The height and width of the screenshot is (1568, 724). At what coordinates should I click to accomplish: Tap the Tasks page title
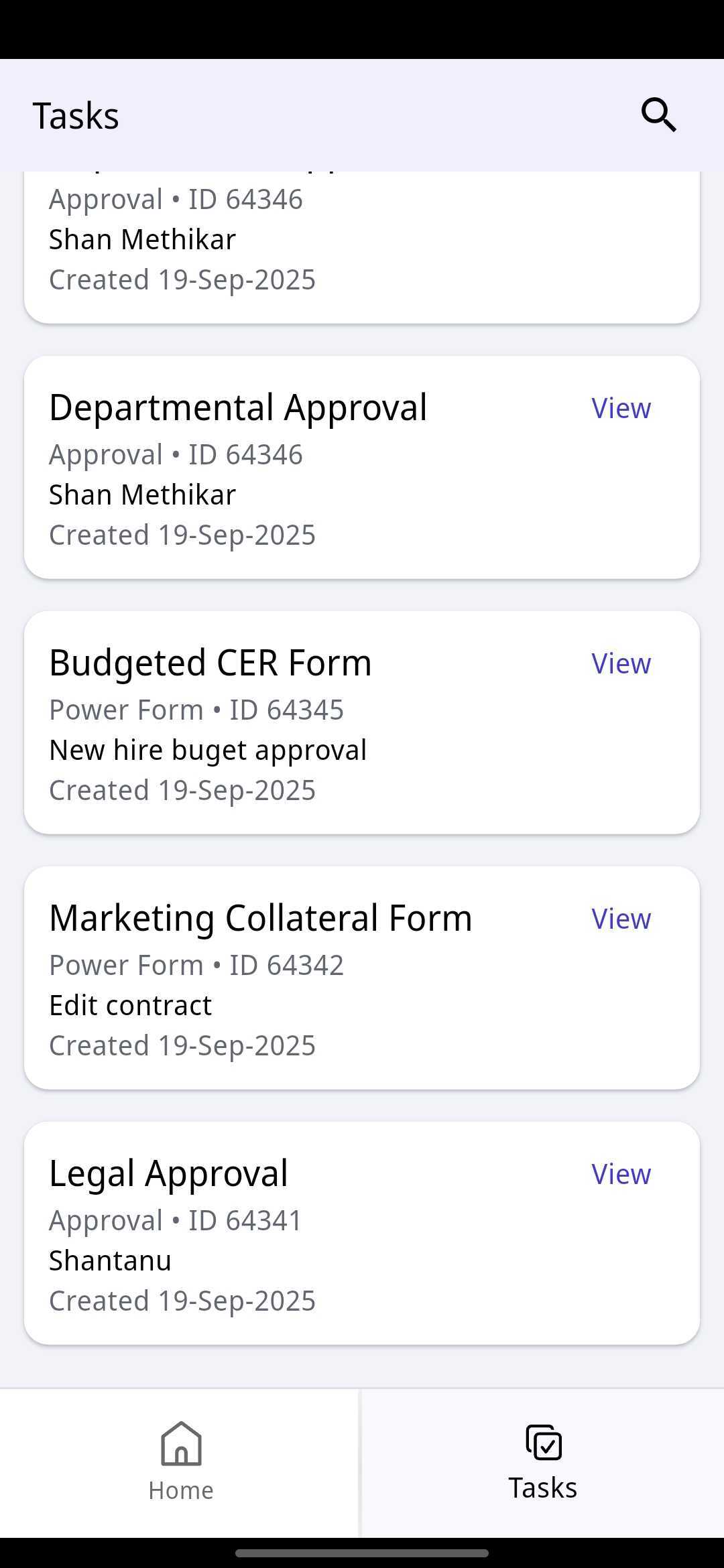click(76, 114)
